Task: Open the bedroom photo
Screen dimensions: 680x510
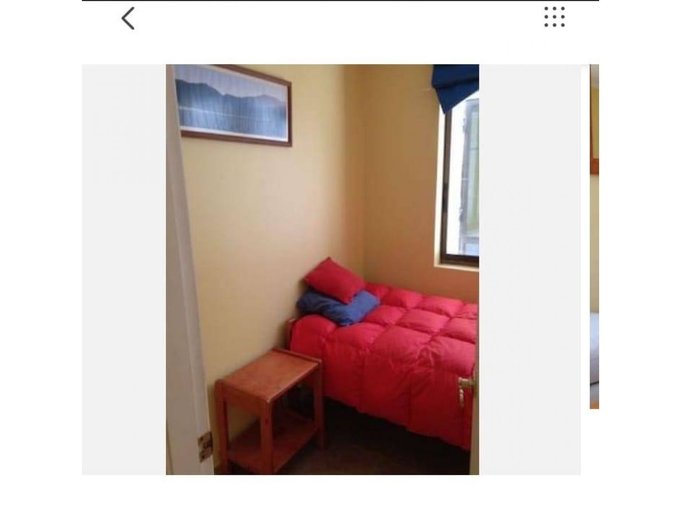Action: coord(322,270)
